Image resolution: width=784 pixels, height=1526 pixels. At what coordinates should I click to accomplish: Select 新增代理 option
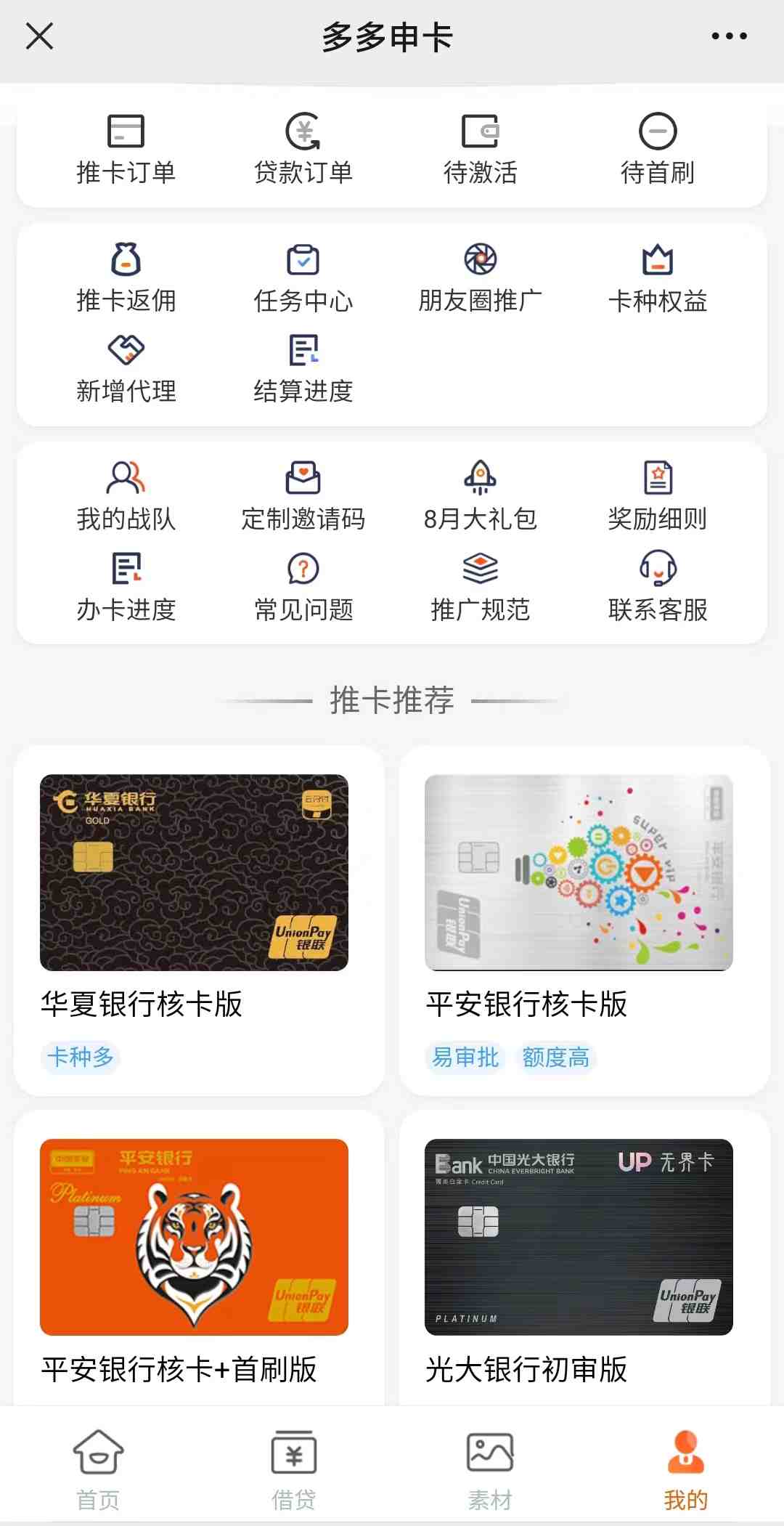[126, 369]
